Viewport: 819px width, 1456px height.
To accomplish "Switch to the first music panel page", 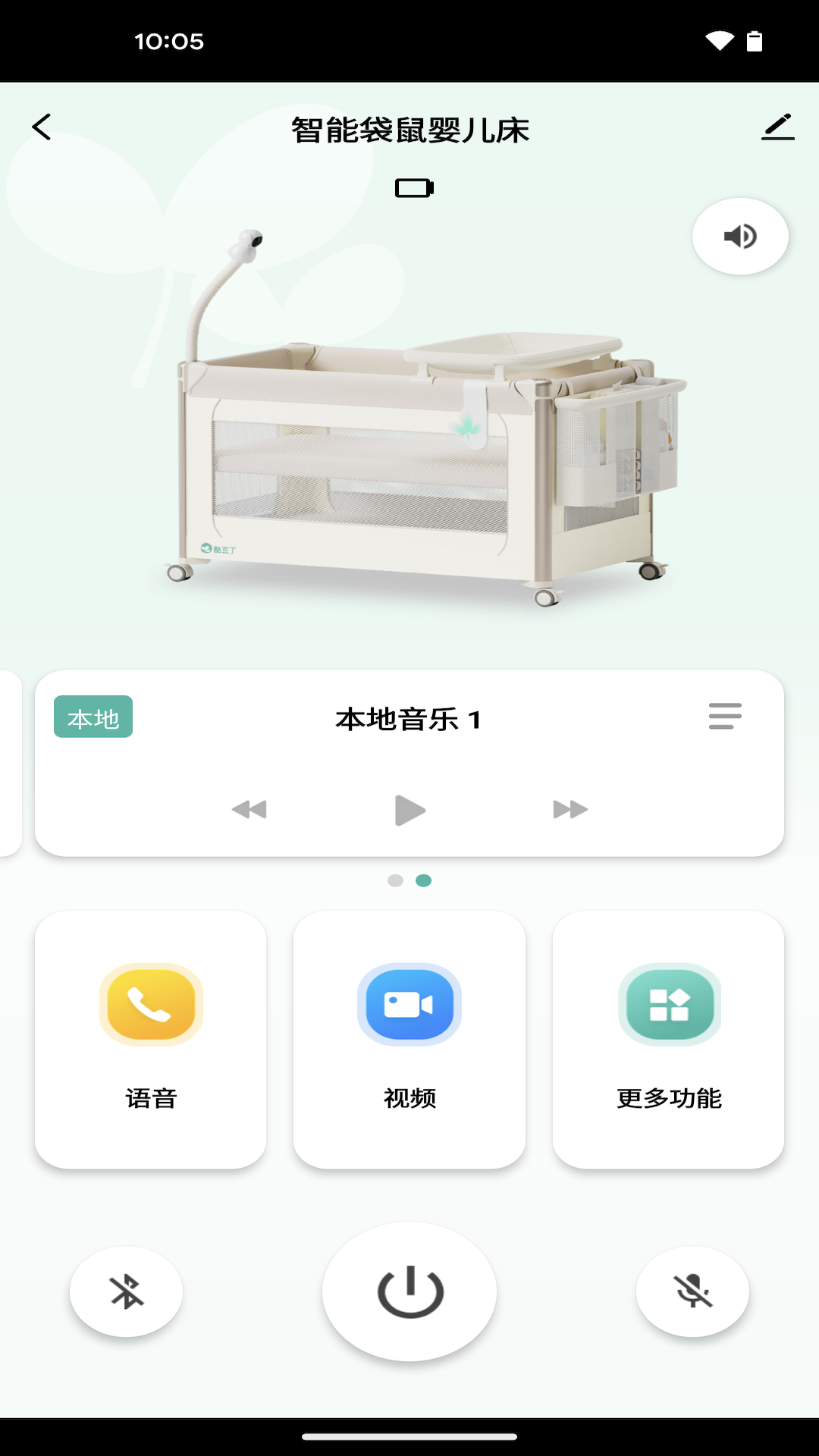I will coord(395,881).
